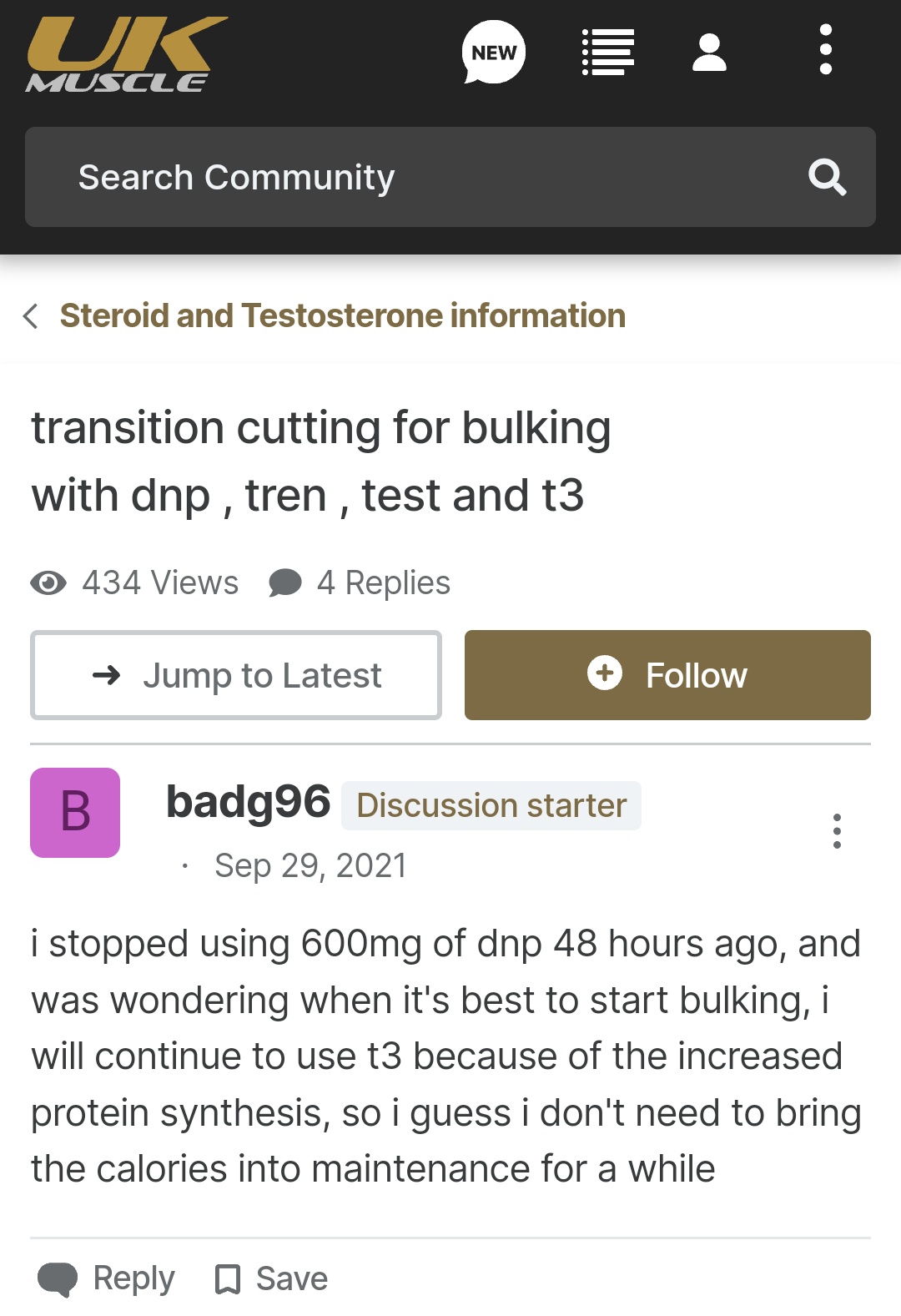The width and height of the screenshot is (901, 1316).
Task: Open the NEW posts chat bubble icon
Action: [x=491, y=52]
